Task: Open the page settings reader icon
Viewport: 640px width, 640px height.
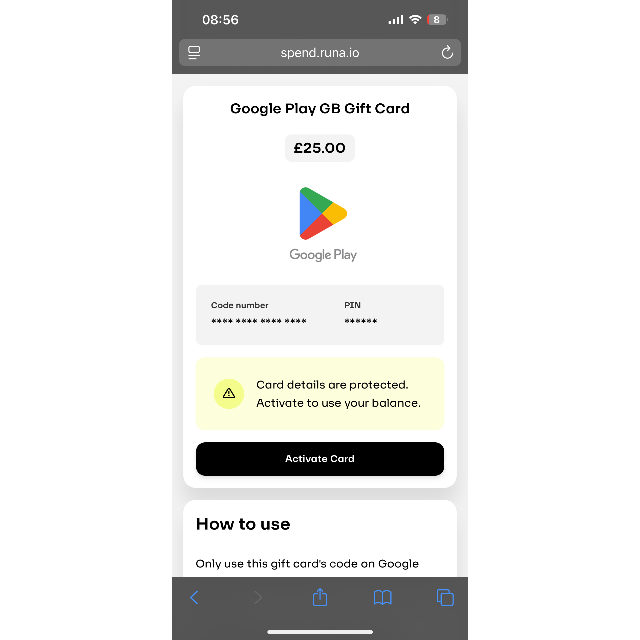Action: click(x=194, y=52)
